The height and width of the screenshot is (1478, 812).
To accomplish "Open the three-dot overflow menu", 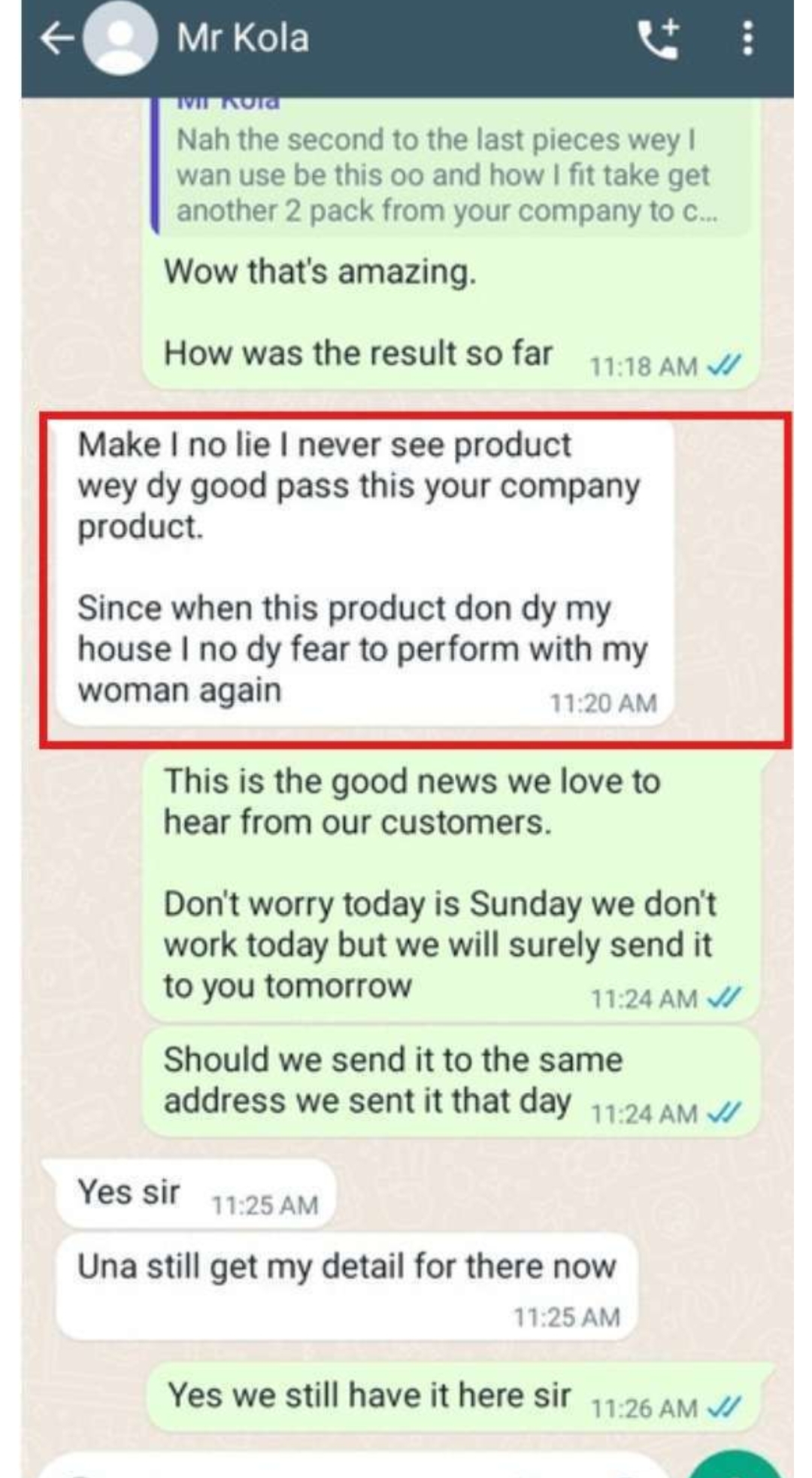I will (747, 38).
